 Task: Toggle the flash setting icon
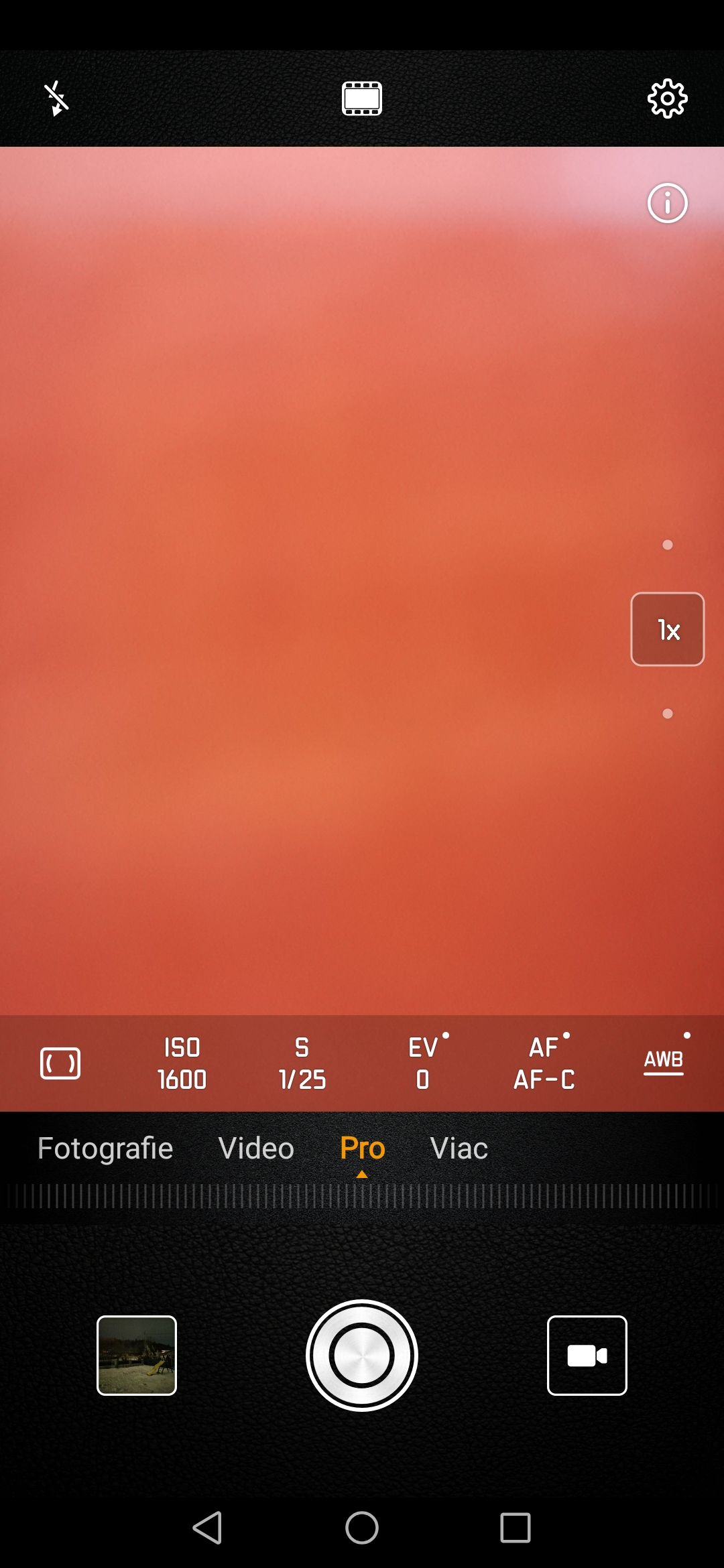(56, 99)
